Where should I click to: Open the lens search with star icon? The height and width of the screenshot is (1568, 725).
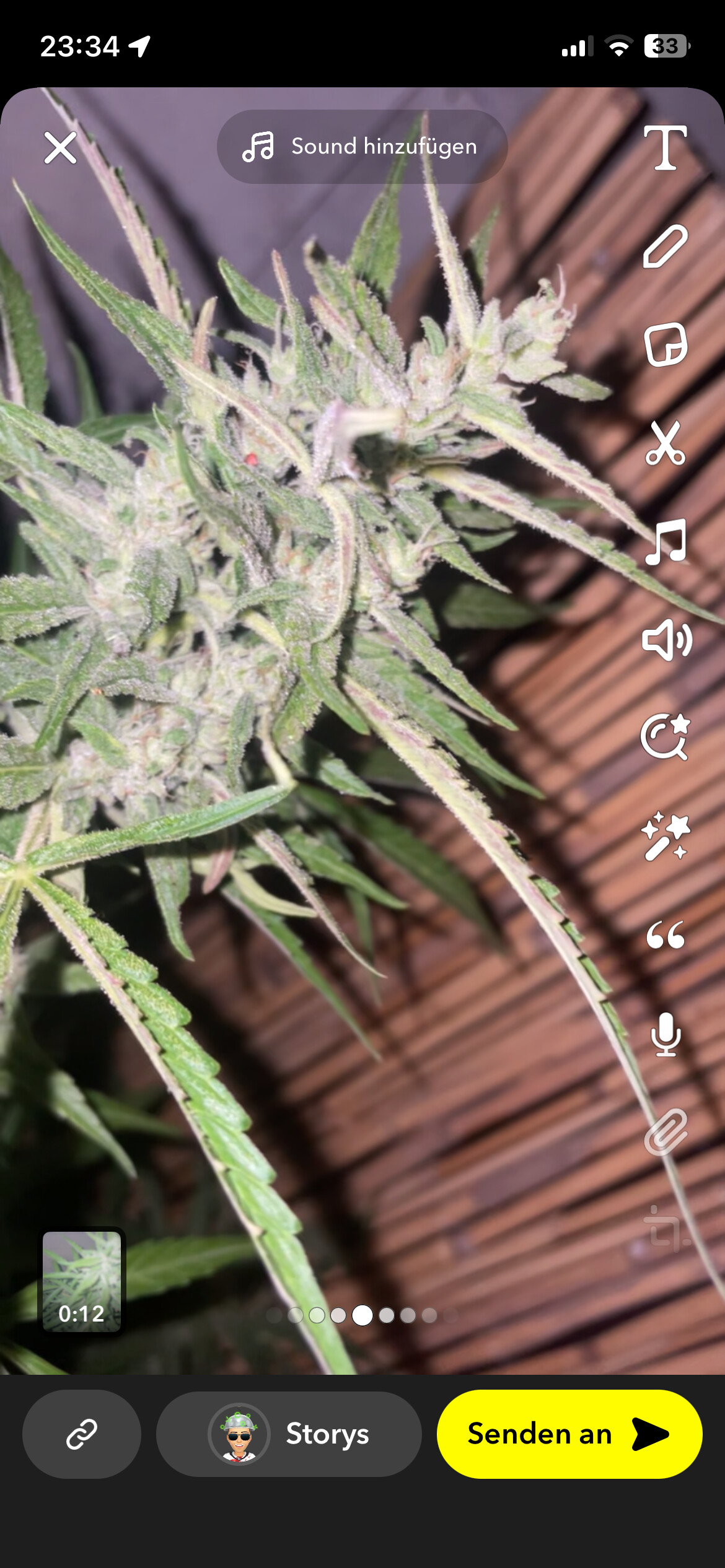coord(665,737)
